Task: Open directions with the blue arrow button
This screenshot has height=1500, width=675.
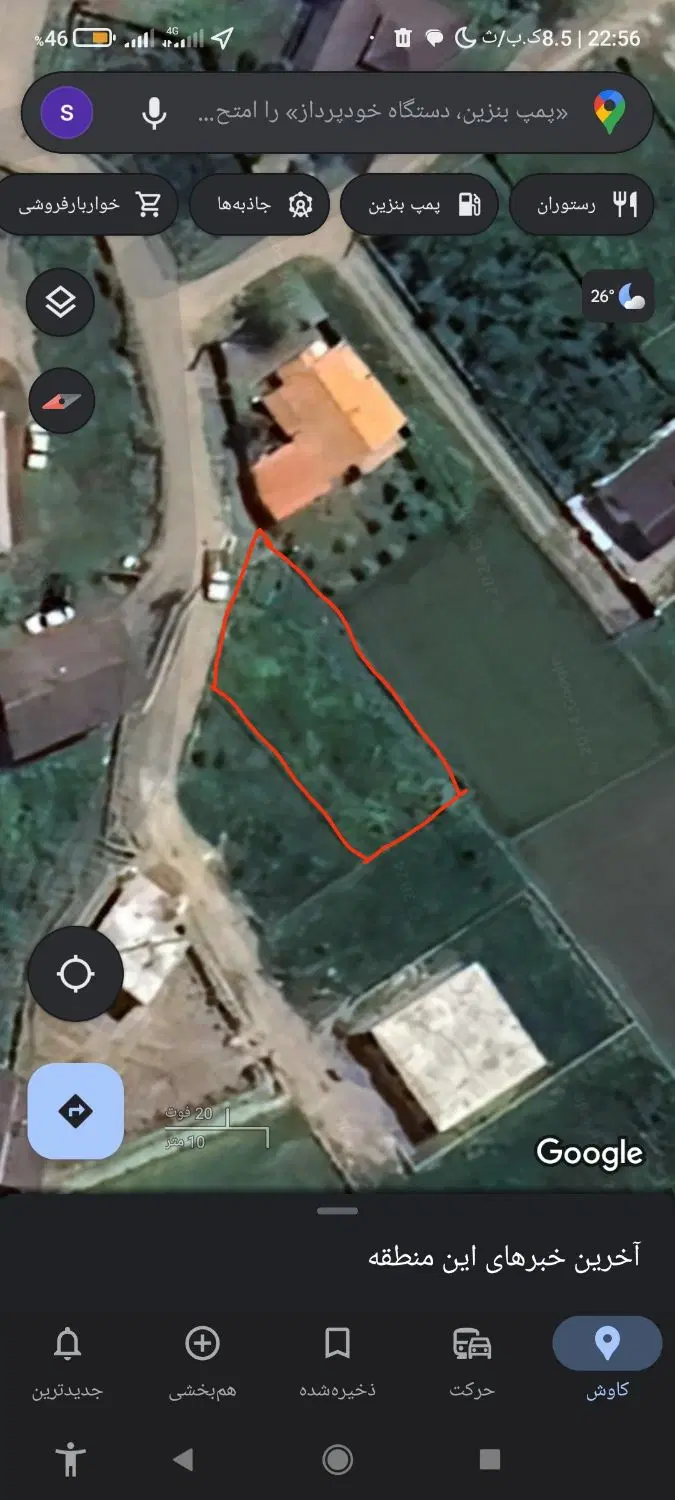Action: [76, 1111]
